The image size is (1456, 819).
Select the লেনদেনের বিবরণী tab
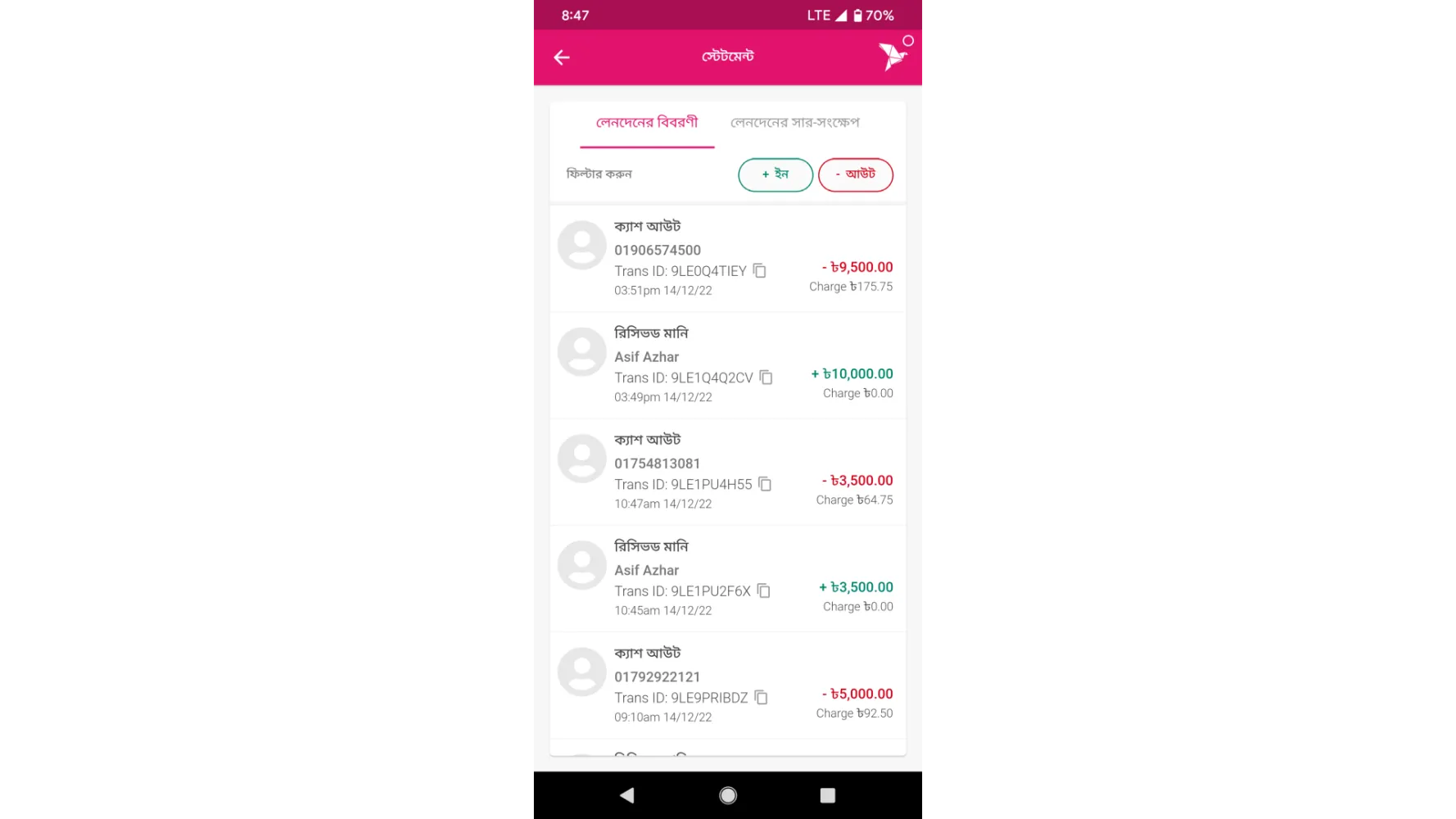click(x=646, y=123)
